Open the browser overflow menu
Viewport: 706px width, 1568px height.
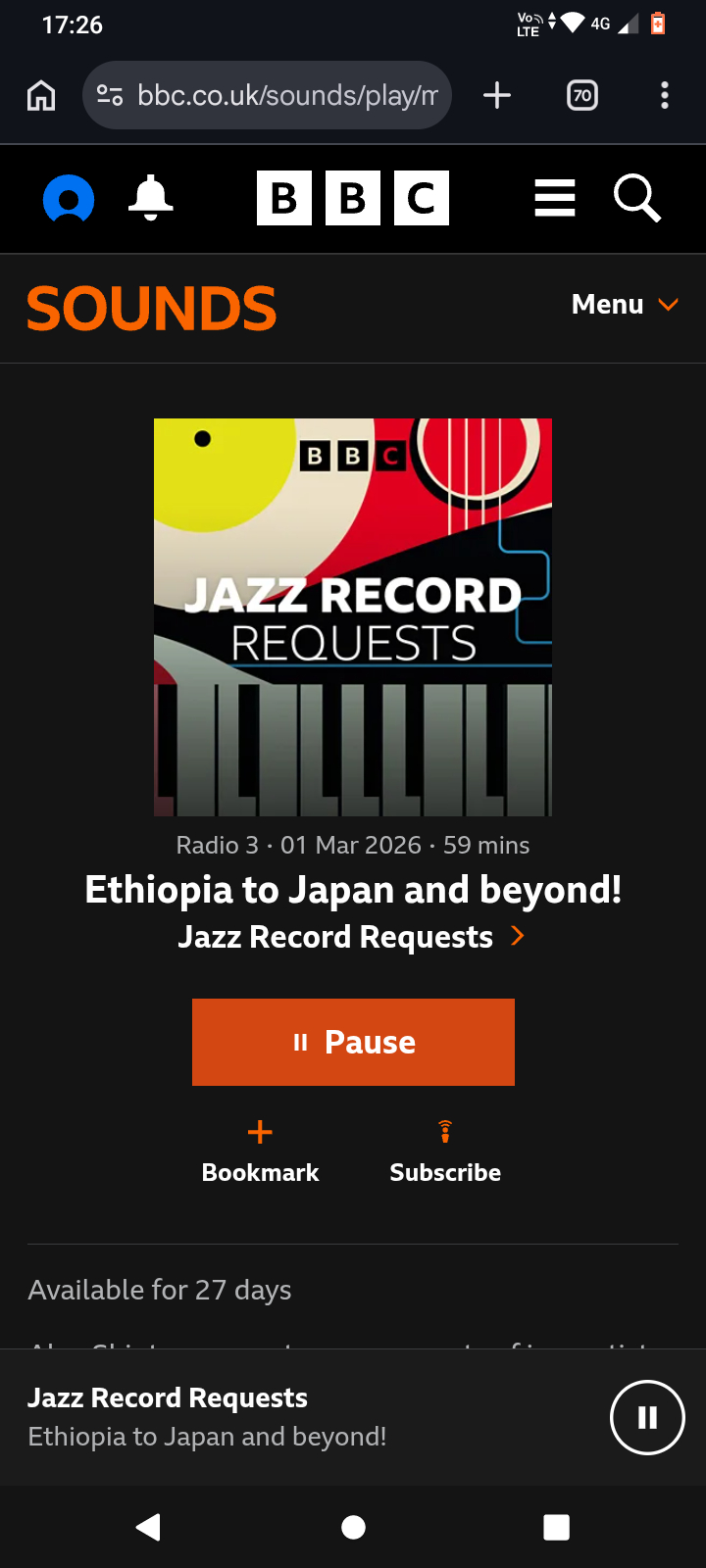click(665, 95)
